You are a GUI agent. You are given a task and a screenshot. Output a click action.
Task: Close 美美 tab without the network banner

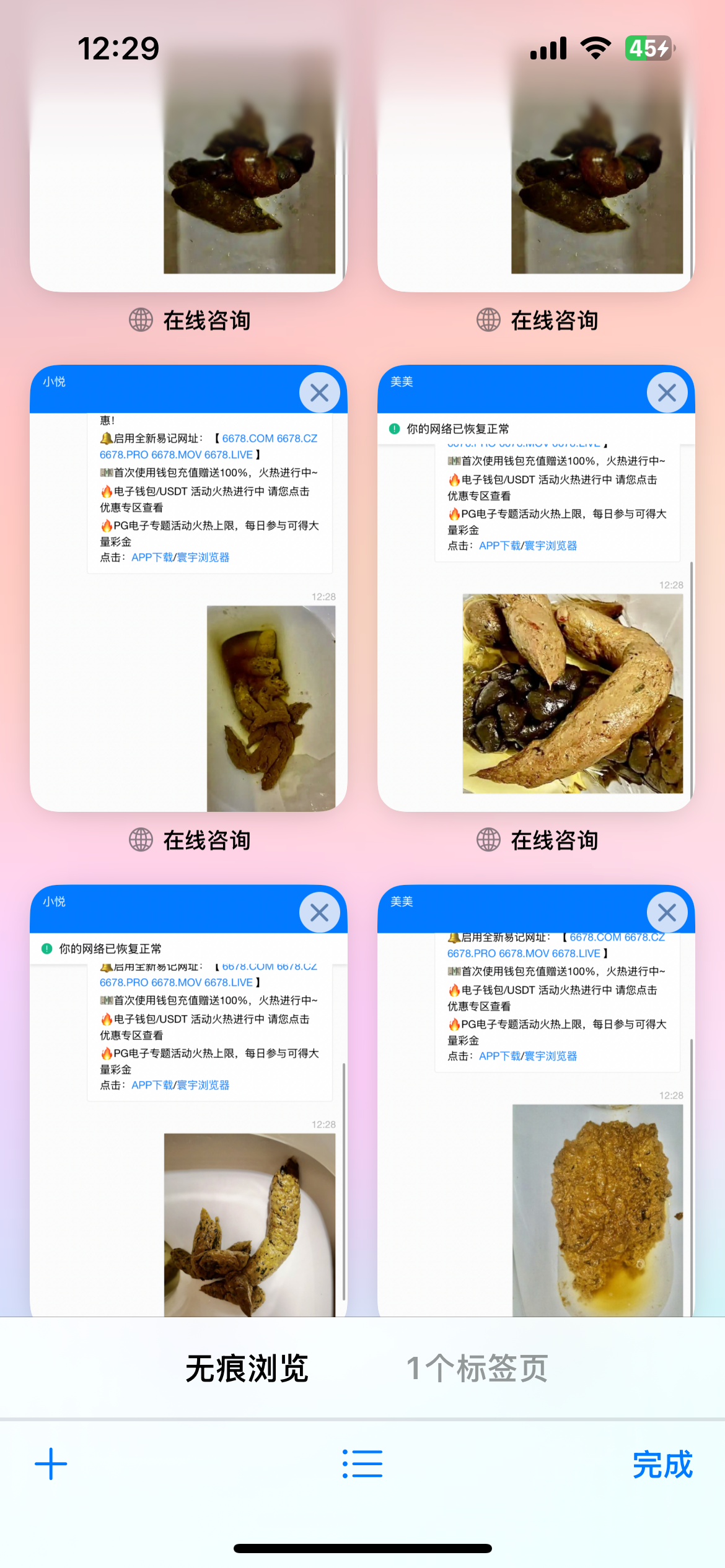point(667,913)
